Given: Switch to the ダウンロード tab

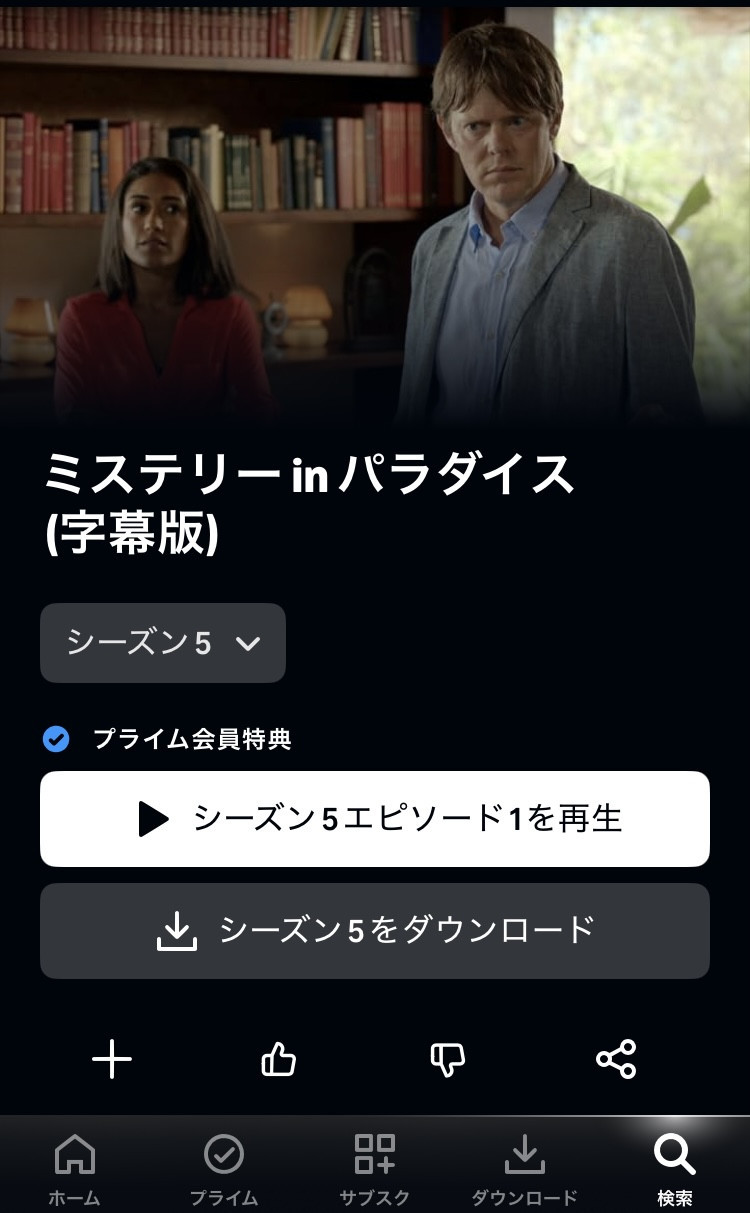Looking at the screenshot, I should coord(524,1168).
